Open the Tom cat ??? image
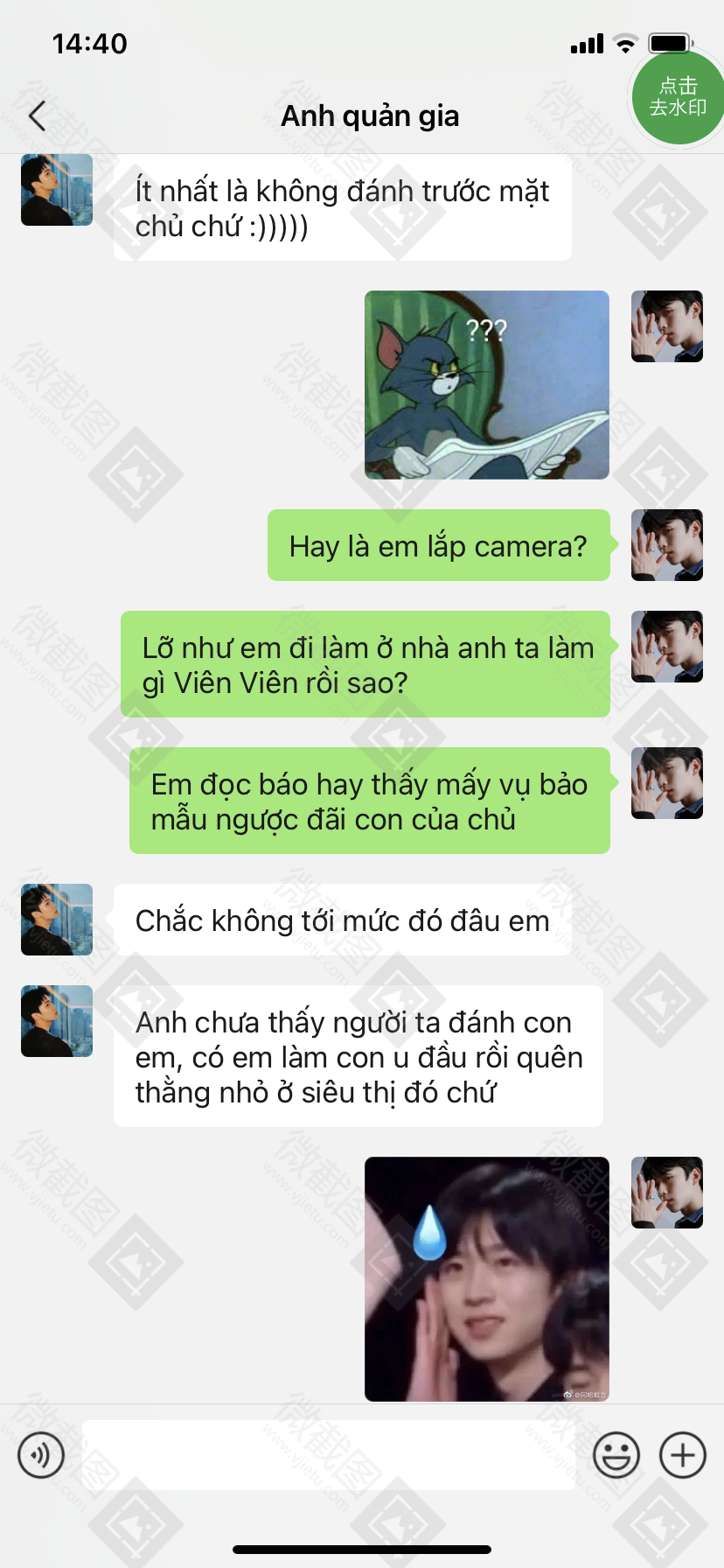Image resolution: width=724 pixels, height=1568 pixels. 487,385
